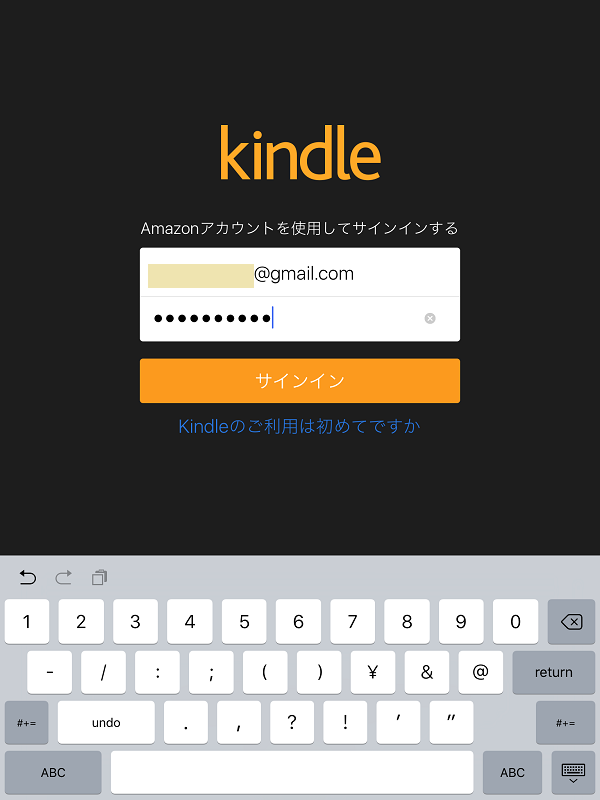The width and height of the screenshot is (600, 800).
Task: Tap the undo arrow above keyboard
Action: (x=28, y=577)
